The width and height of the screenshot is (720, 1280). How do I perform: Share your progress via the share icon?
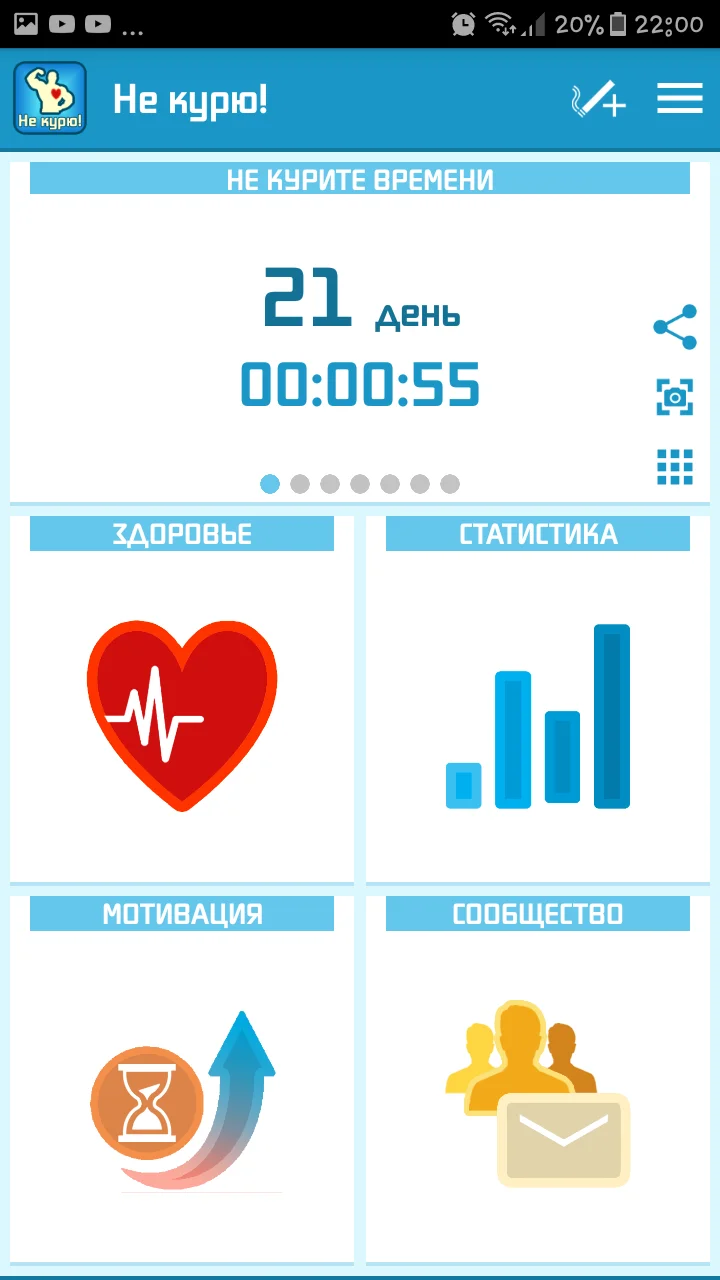[x=674, y=326]
